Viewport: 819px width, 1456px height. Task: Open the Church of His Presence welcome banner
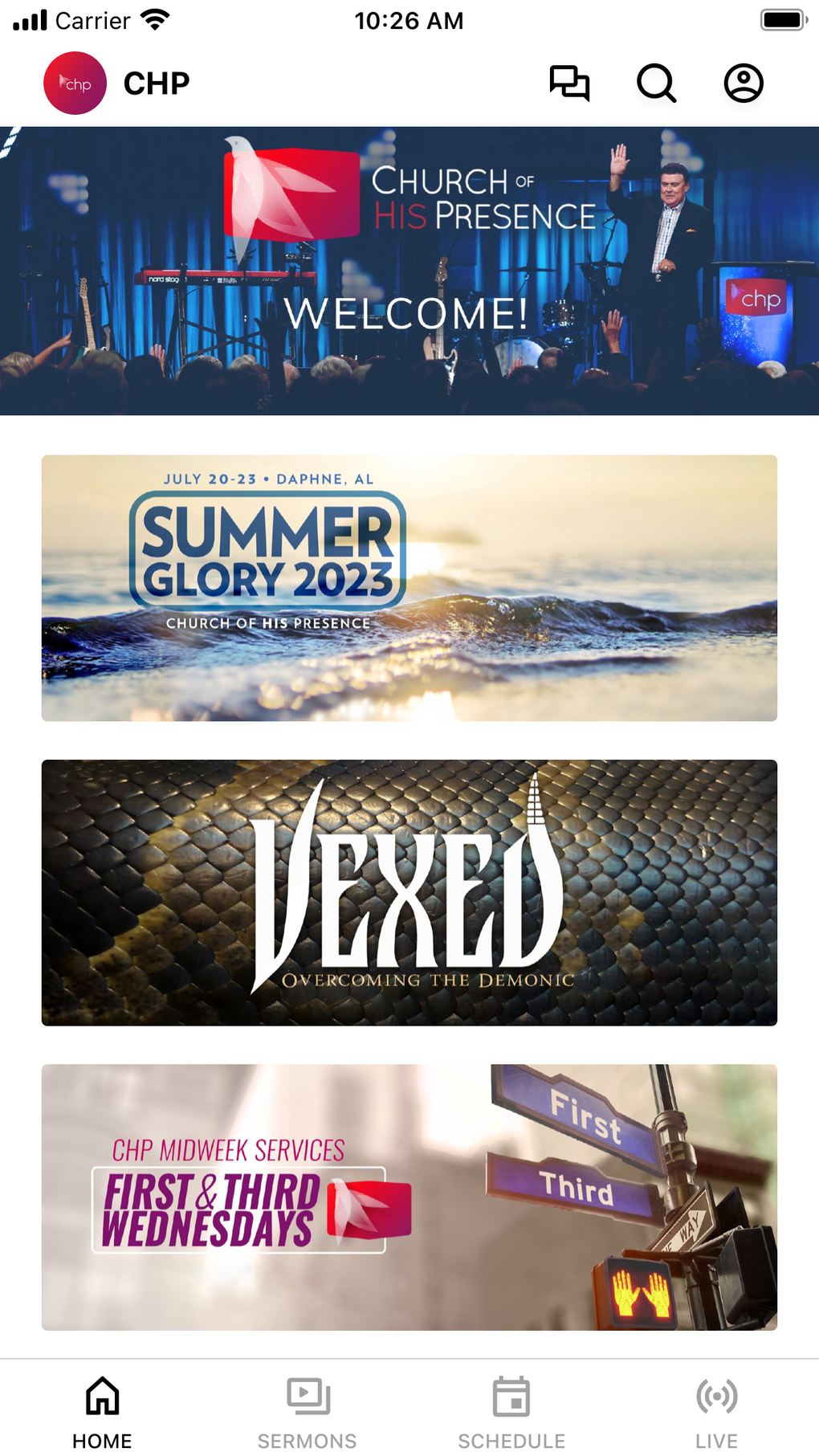click(x=409, y=271)
